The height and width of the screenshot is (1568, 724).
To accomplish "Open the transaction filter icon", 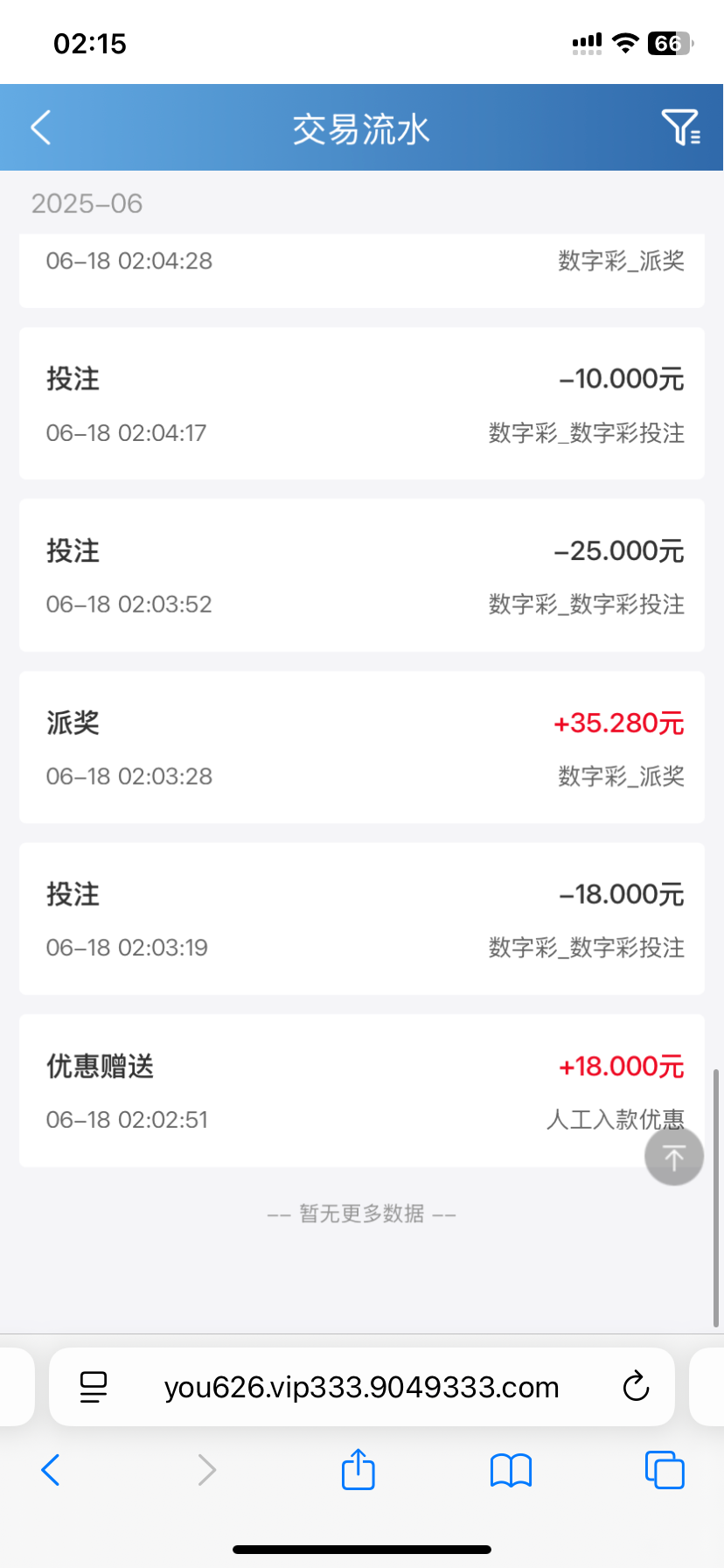I will (x=680, y=128).
